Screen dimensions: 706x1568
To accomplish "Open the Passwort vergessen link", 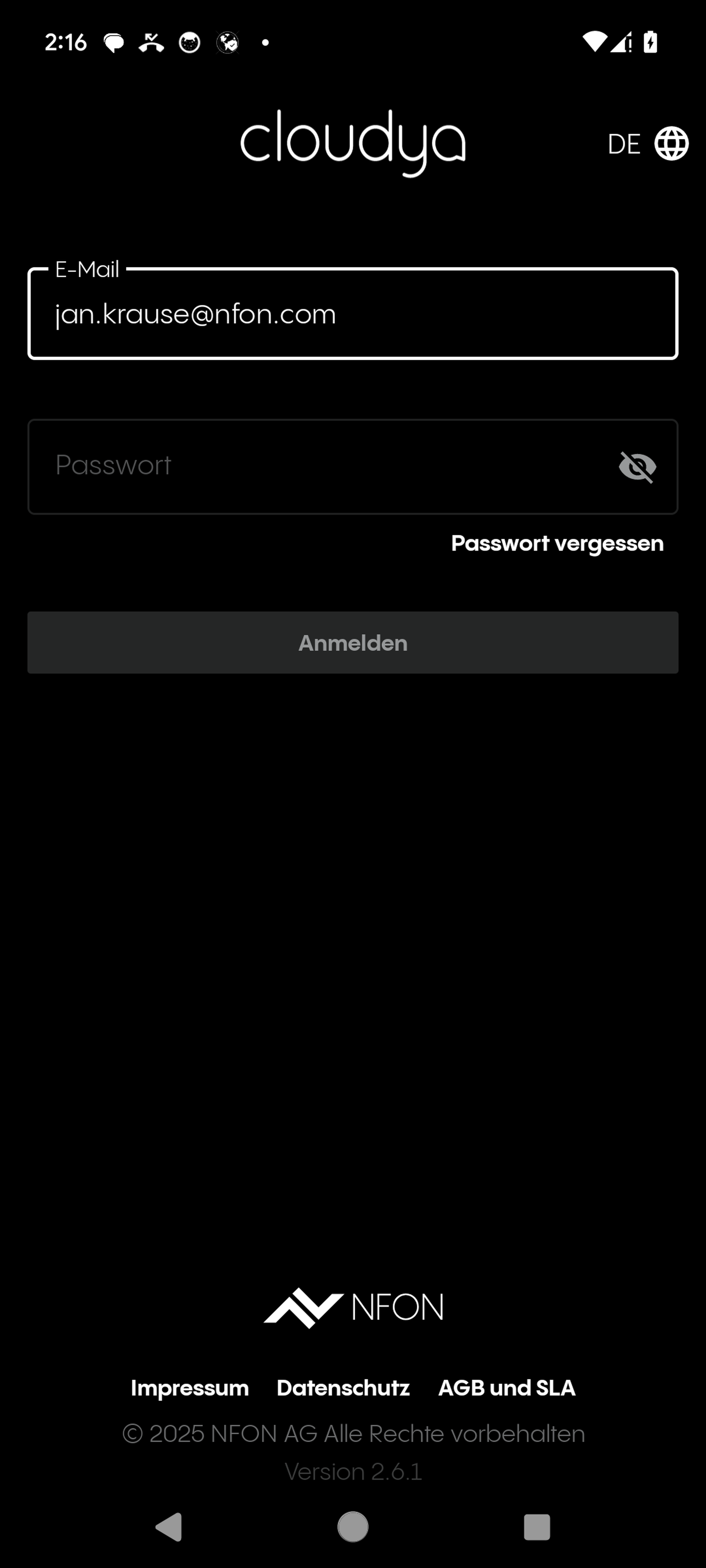I will tap(557, 543).
